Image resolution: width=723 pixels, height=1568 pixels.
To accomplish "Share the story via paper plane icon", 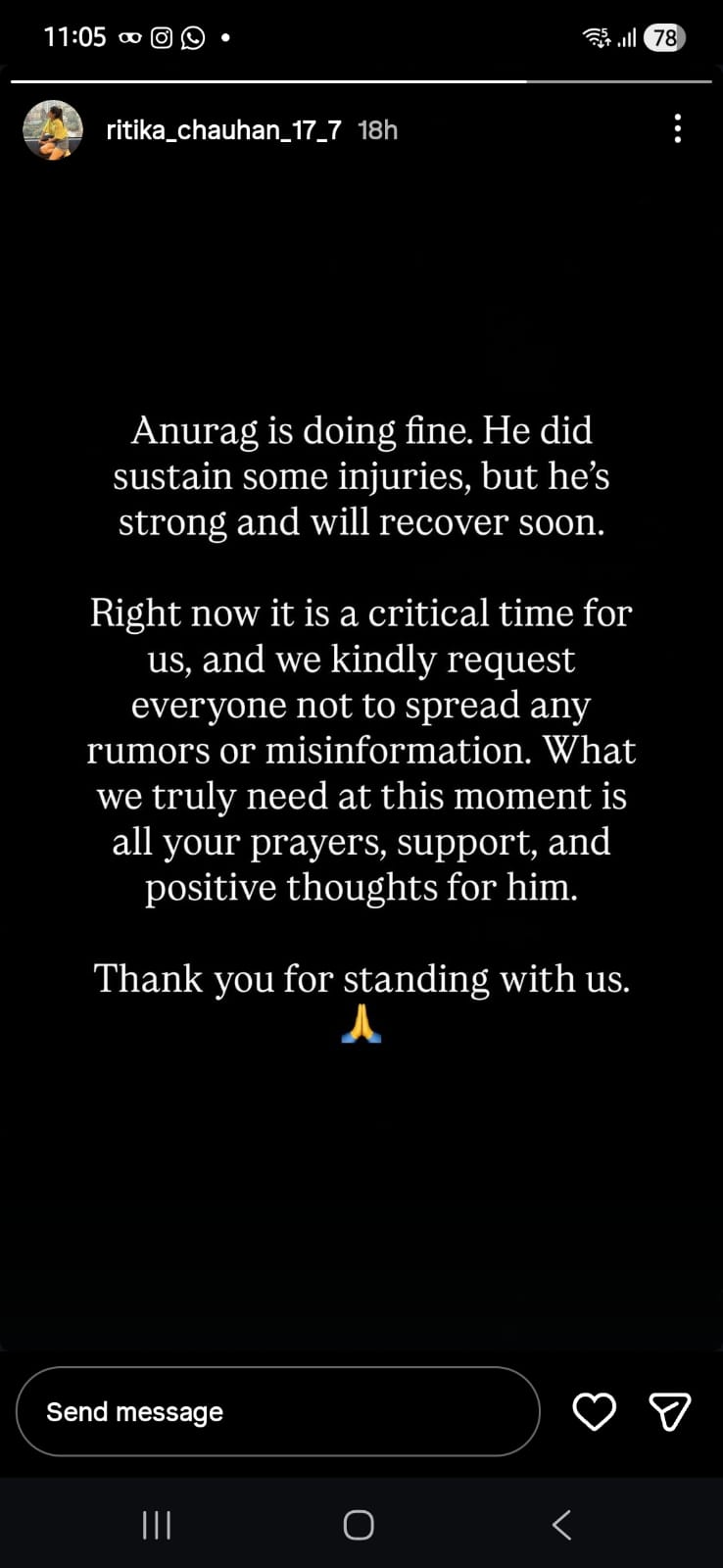I will (670, 1411).
